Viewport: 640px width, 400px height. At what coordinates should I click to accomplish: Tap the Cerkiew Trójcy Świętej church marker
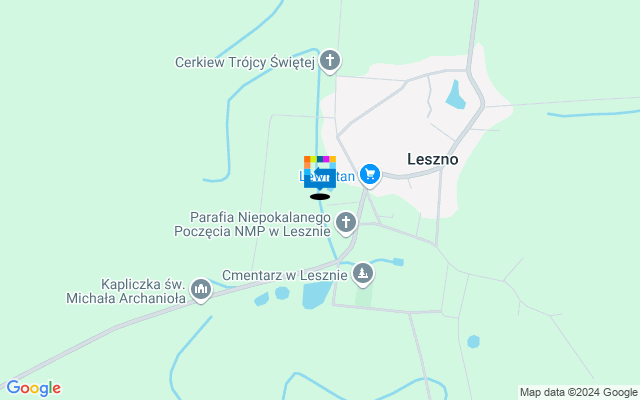coord(330,62)
